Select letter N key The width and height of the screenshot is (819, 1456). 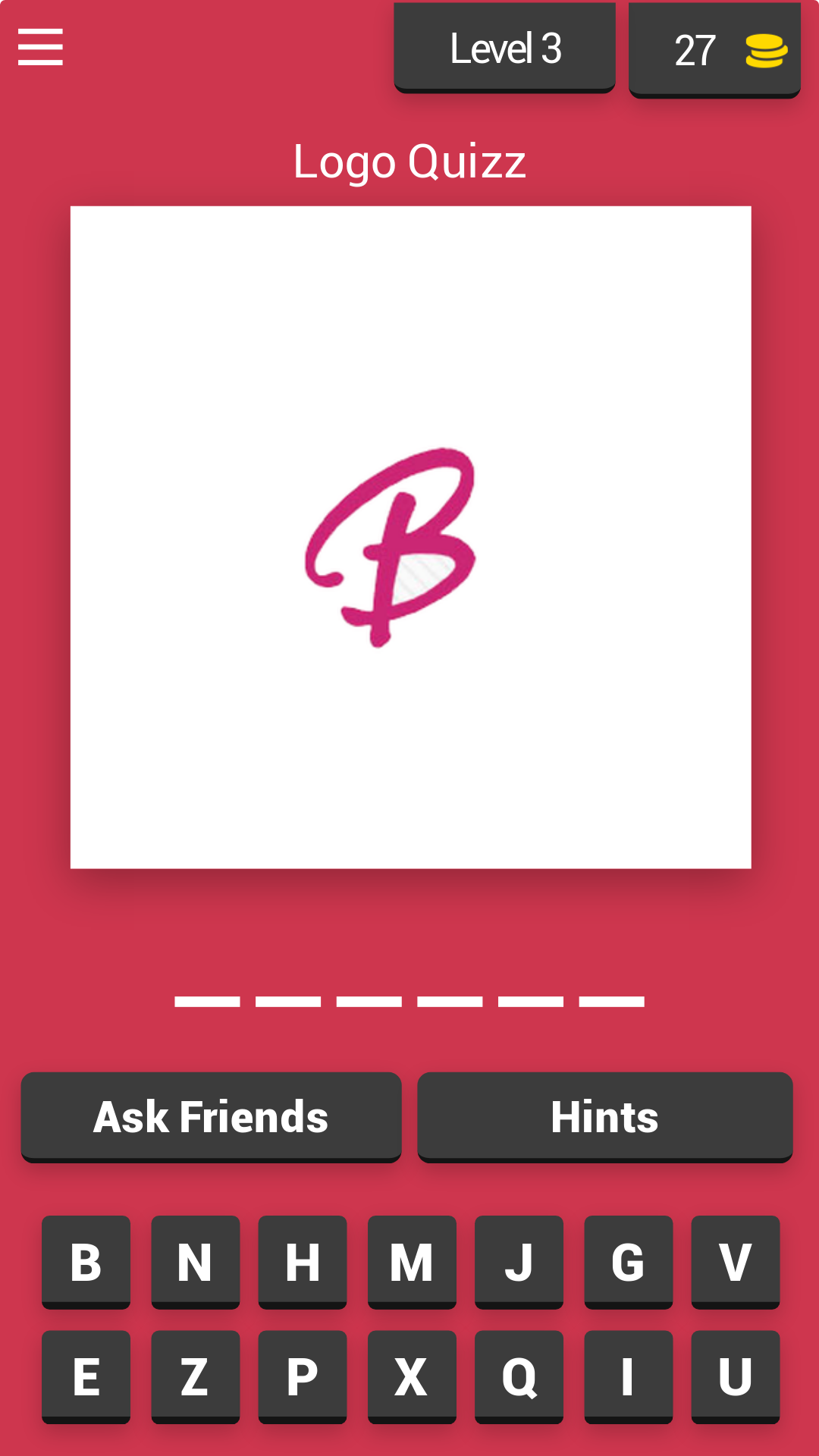click(196, 1263)
